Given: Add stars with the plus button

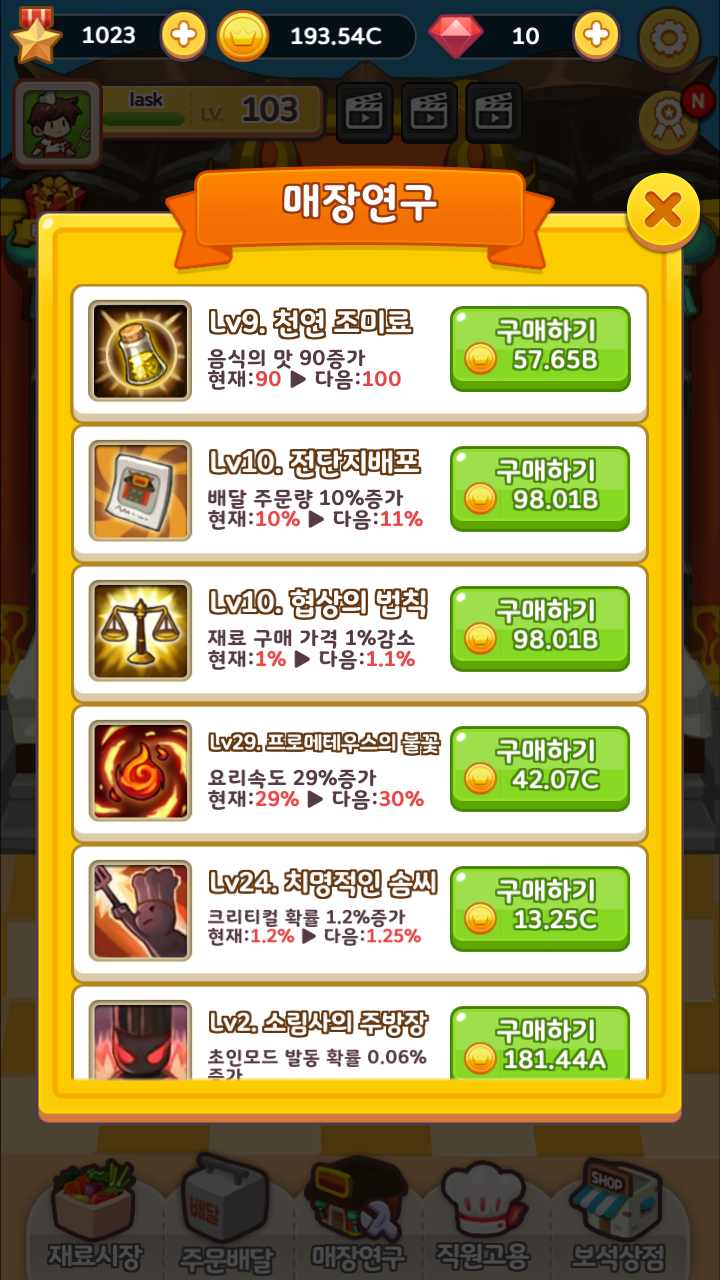Looking at the screenshot, I should click(184, 36).
